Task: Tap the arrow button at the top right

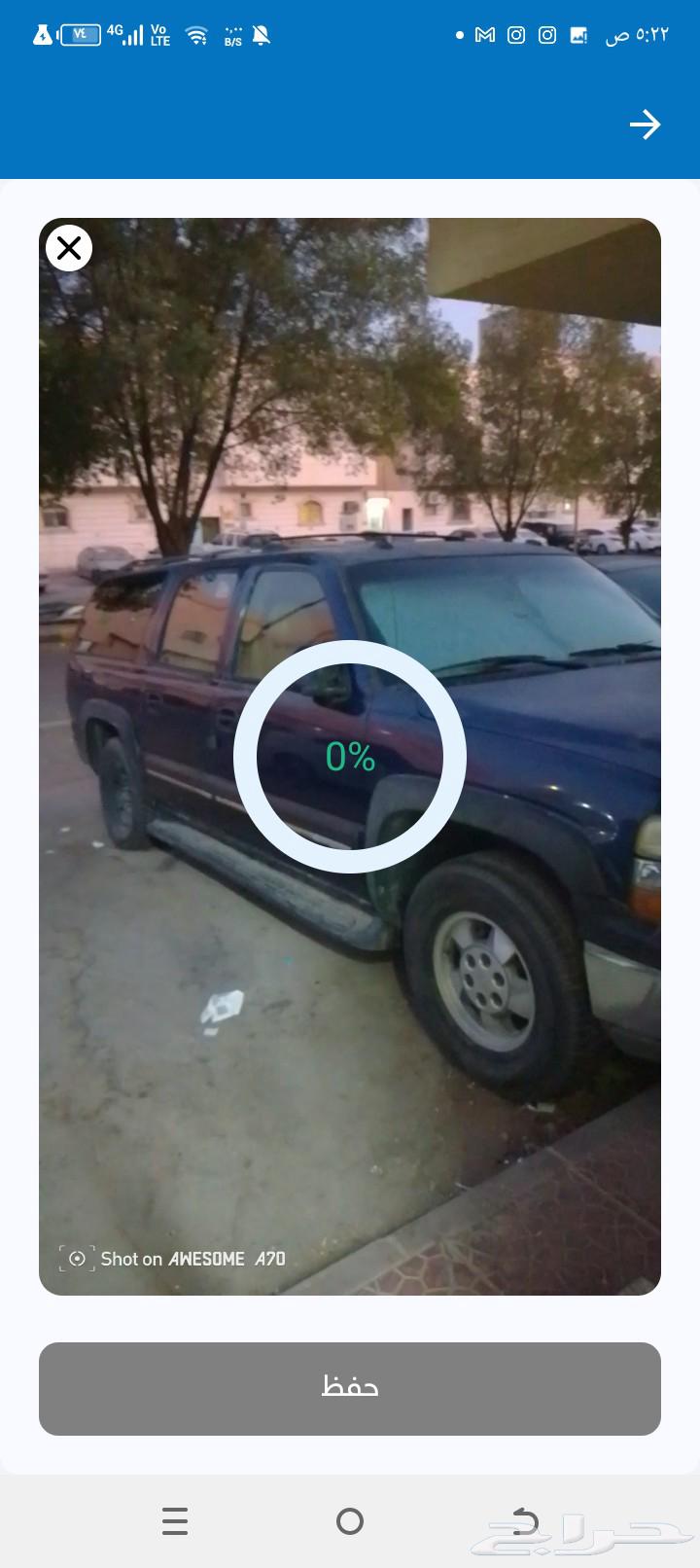Action: (645, 125)
